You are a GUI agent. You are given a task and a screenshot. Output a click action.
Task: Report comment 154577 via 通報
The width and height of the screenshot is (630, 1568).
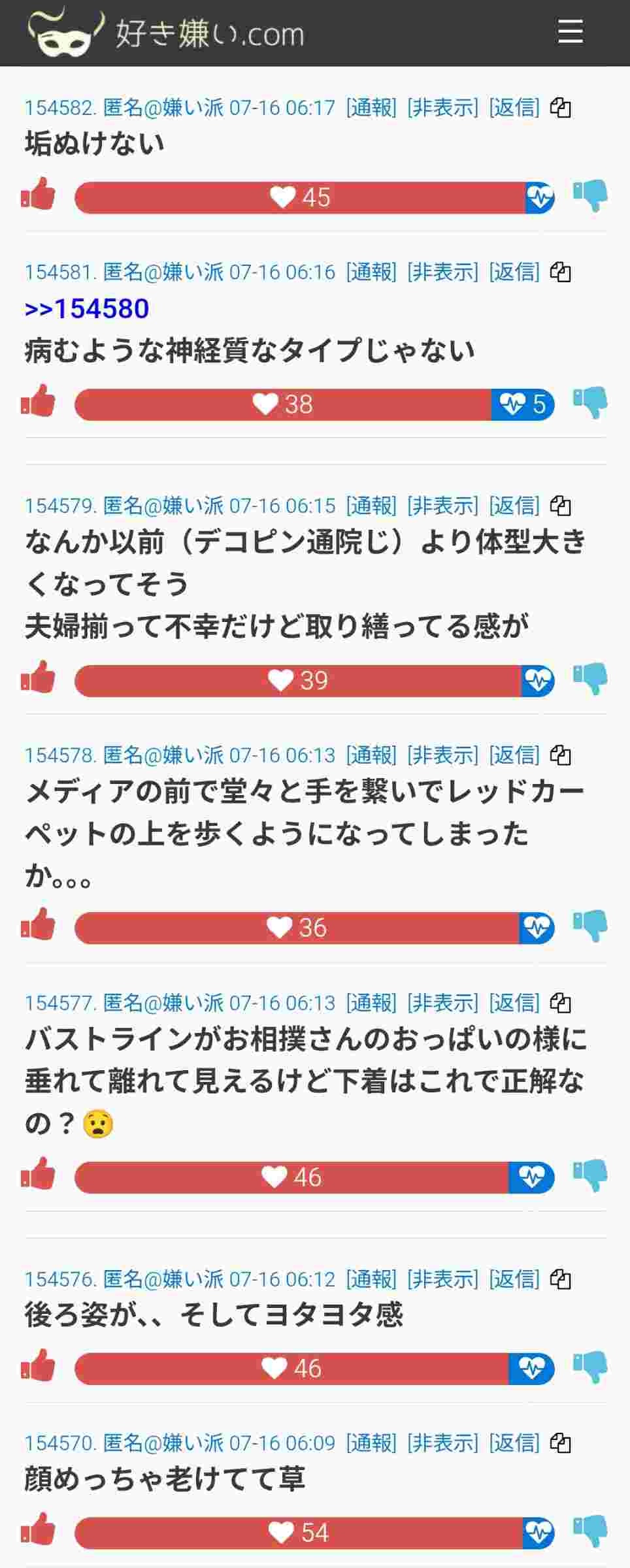tap(371, 1003)
